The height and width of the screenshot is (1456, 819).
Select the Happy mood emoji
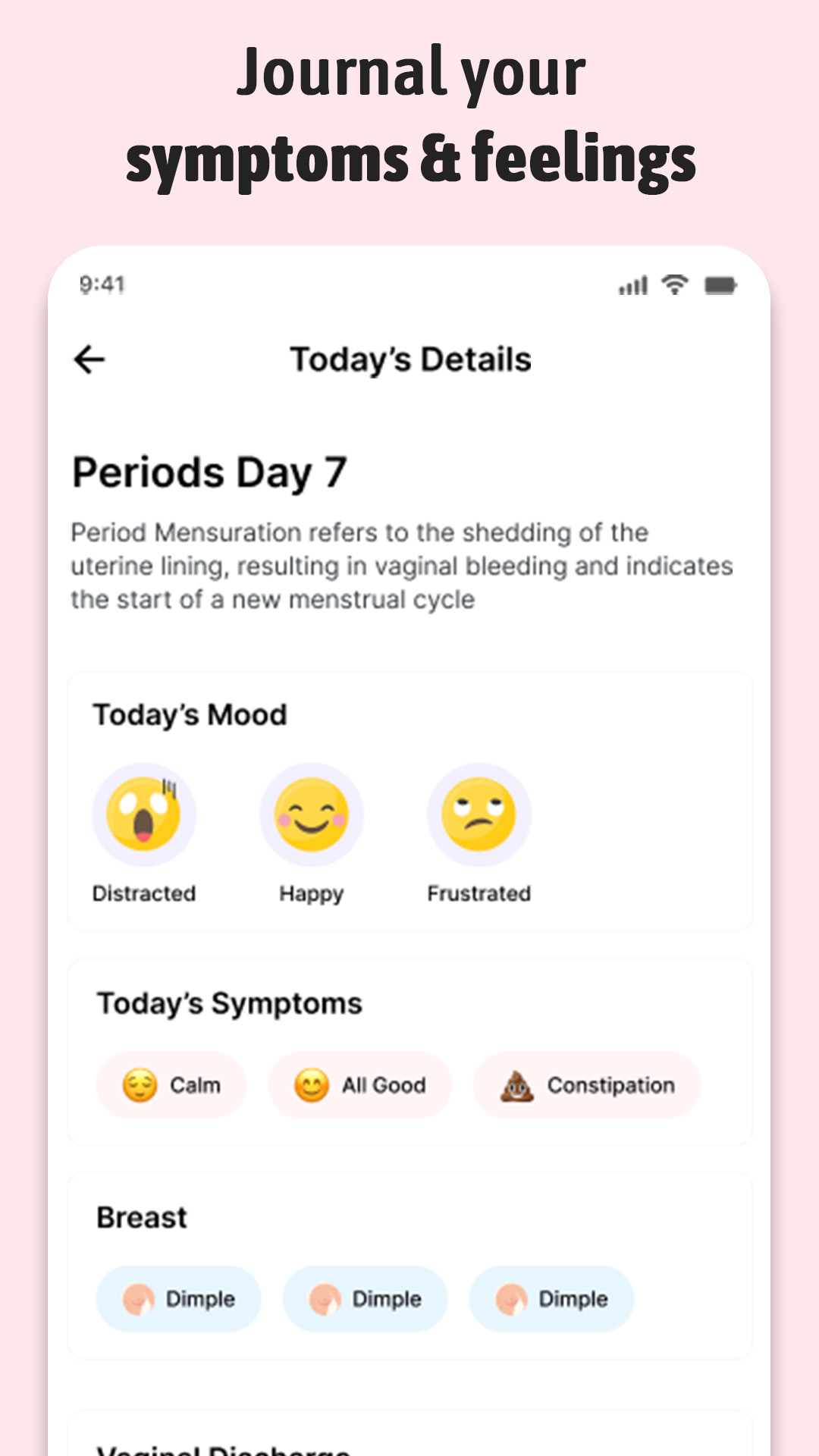tap(312, 813)
